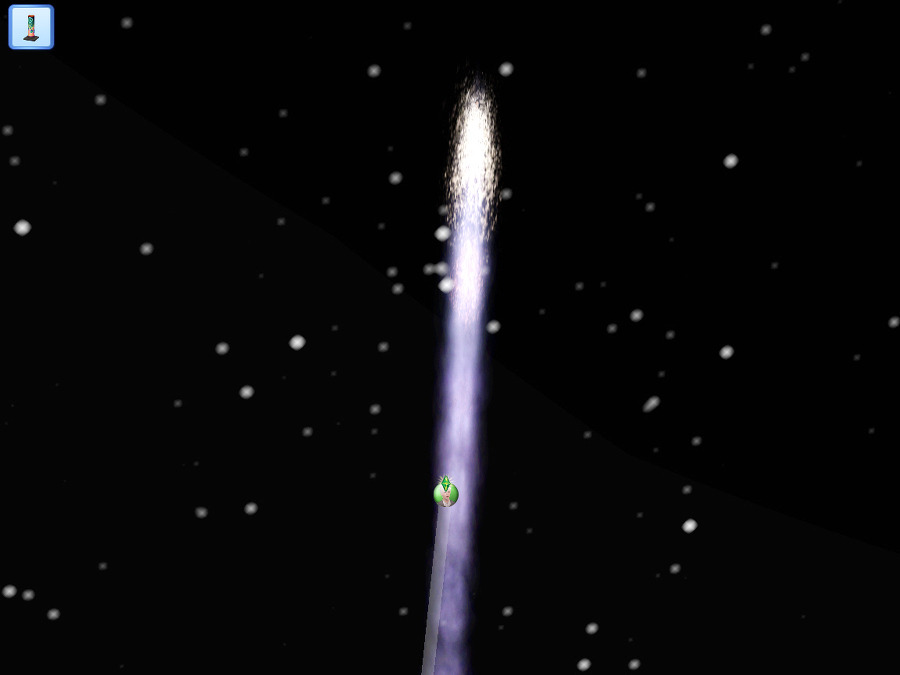Select the active Sim's portrait marker

[446, 492]
